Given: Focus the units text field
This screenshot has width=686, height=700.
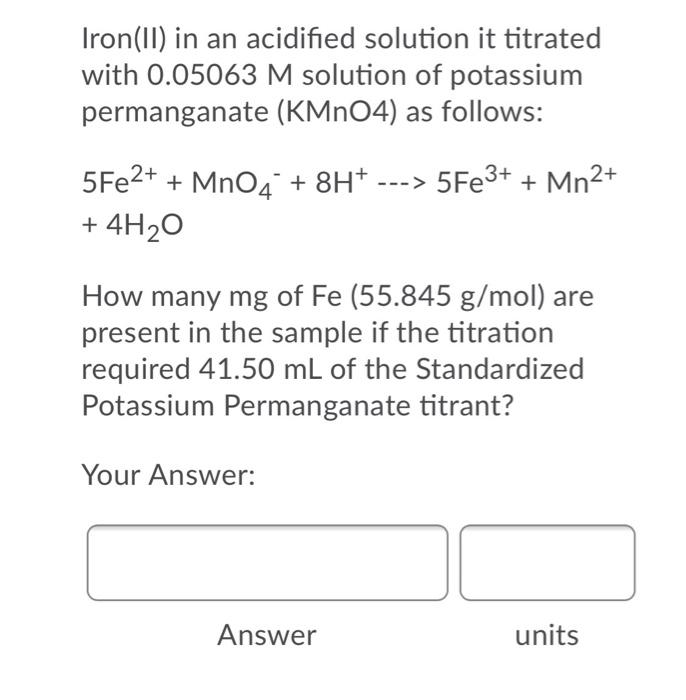Looking at the screenshot, I should pyautogui.click(x=547, y=563).
